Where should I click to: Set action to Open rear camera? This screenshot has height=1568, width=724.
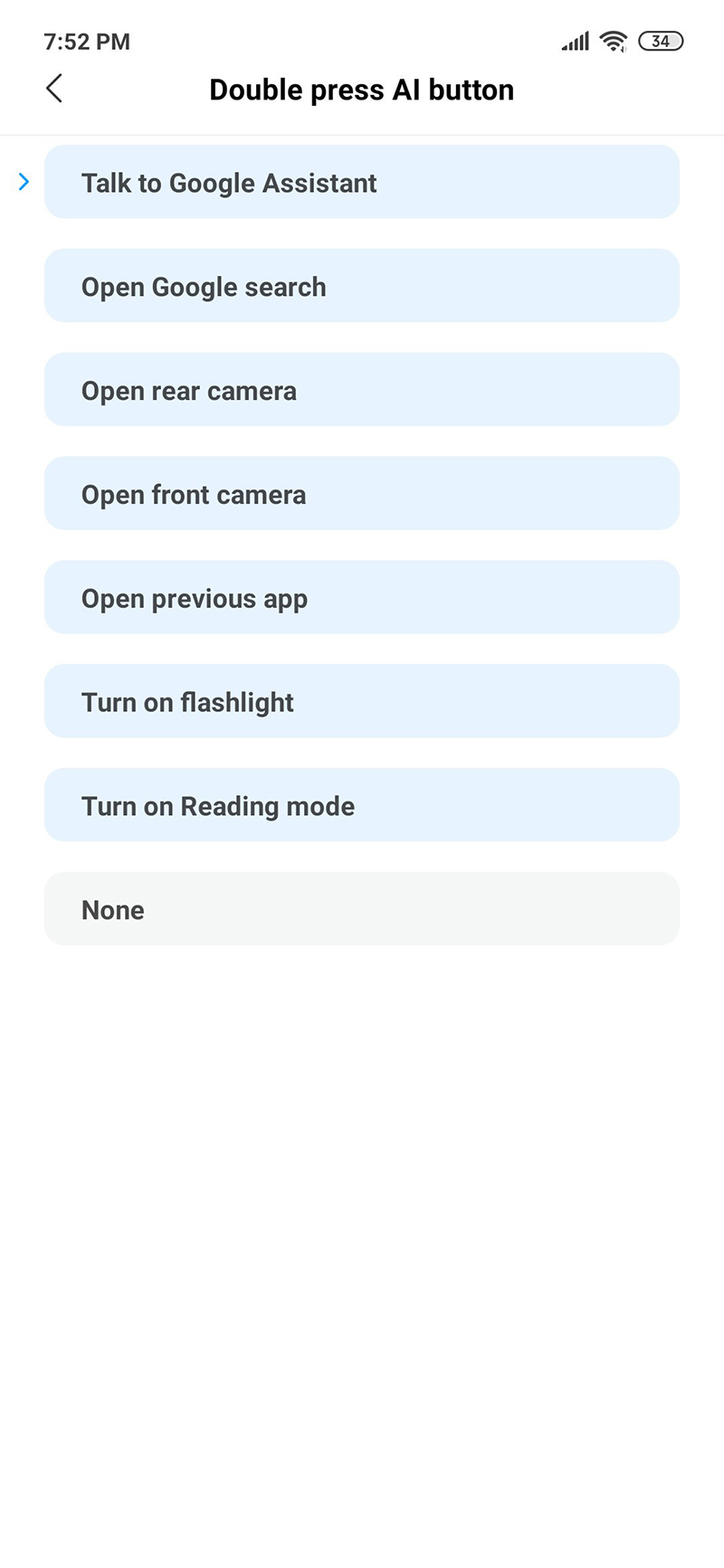pyautogui.click(x=361, y=390)
